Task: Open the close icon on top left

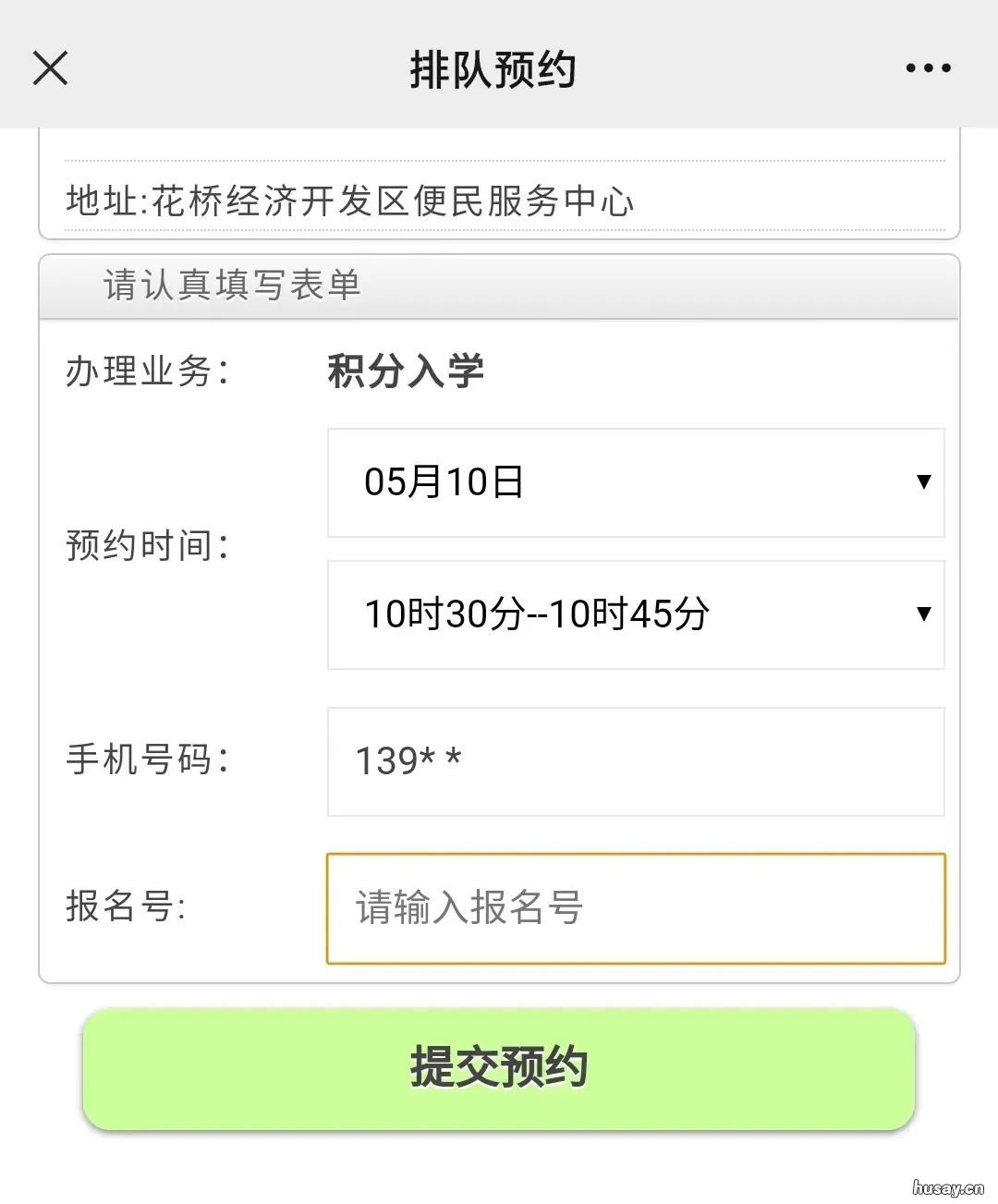Action: coord(50,67)
